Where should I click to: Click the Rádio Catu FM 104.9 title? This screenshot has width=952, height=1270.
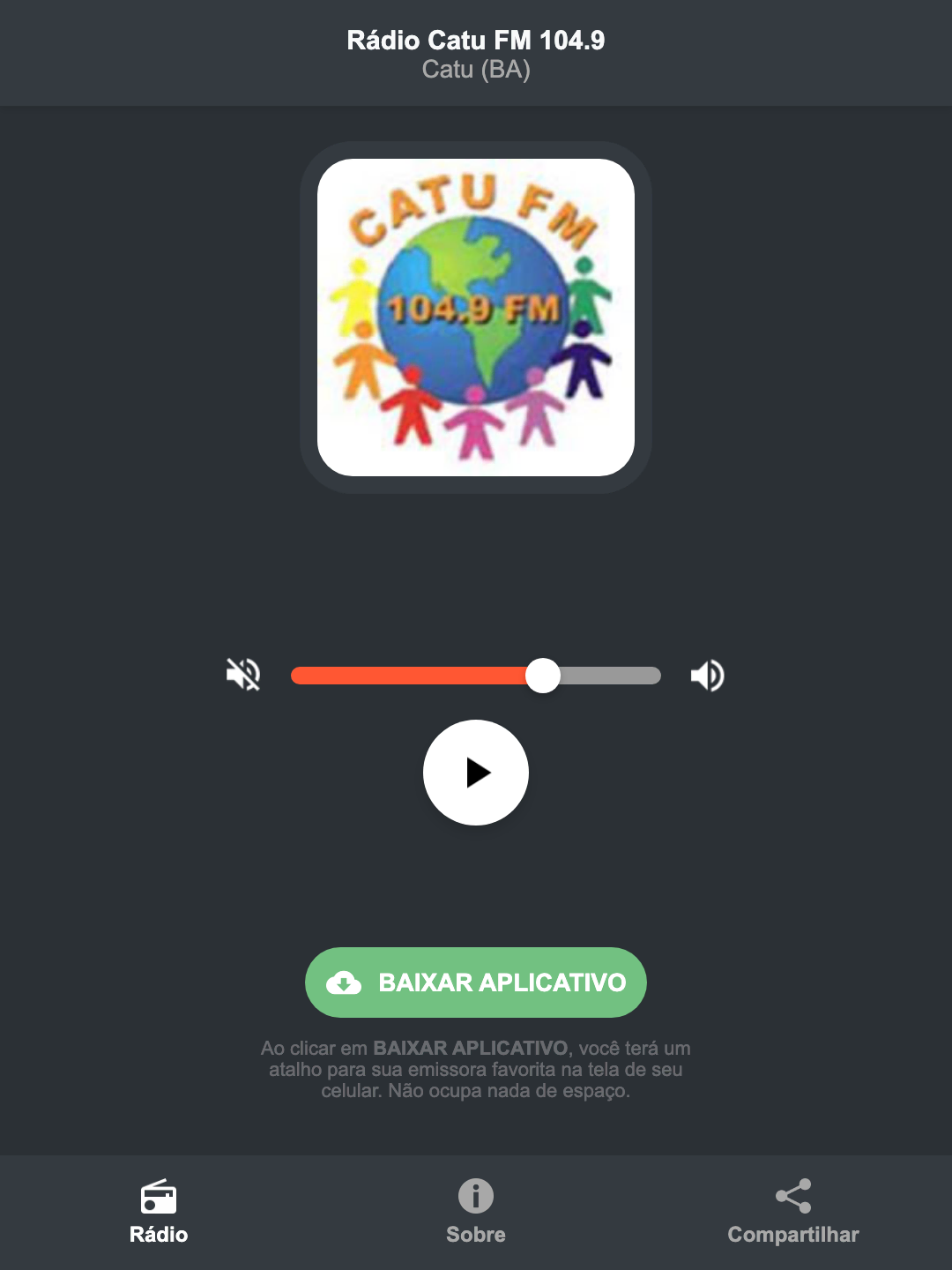click(475, 40)
